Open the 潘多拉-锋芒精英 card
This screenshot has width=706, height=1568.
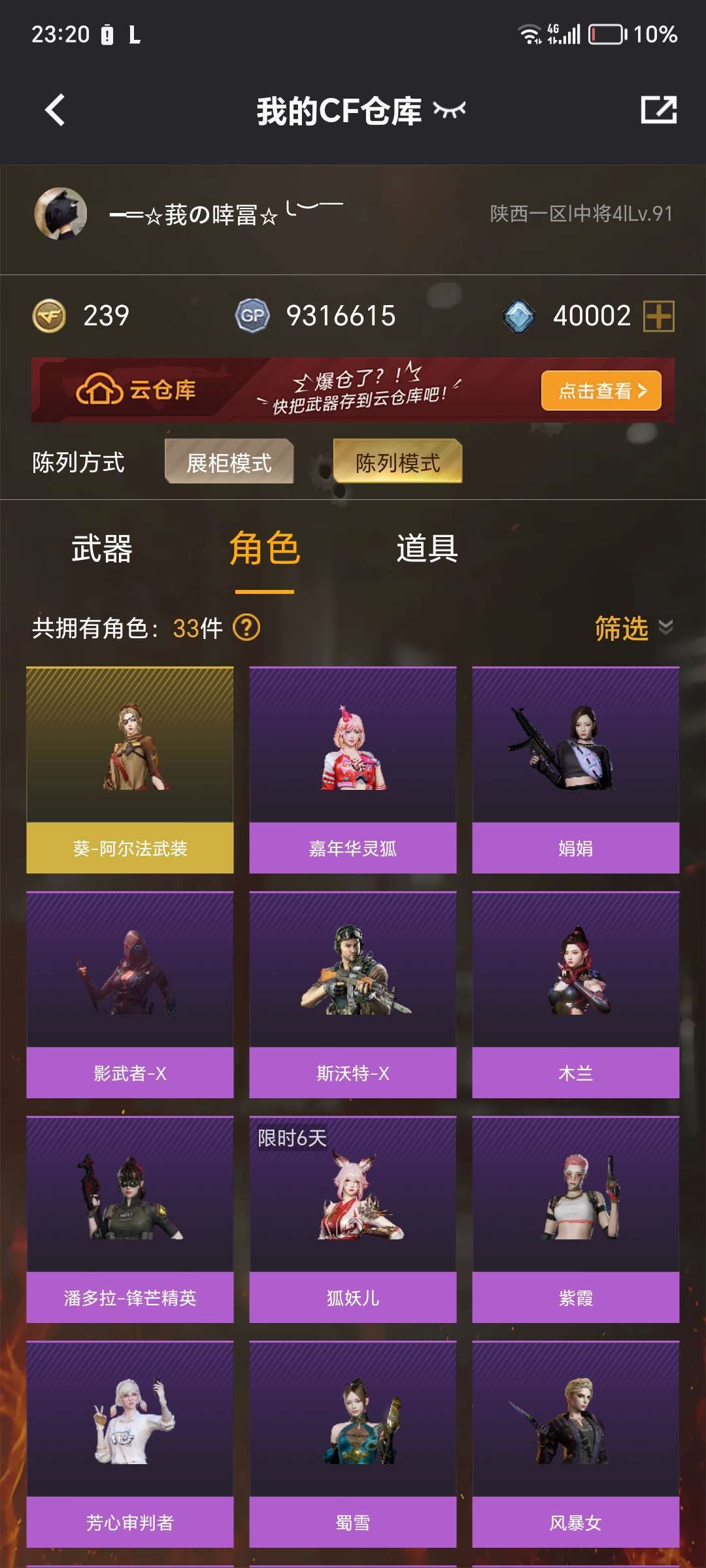pos(130,1219)
